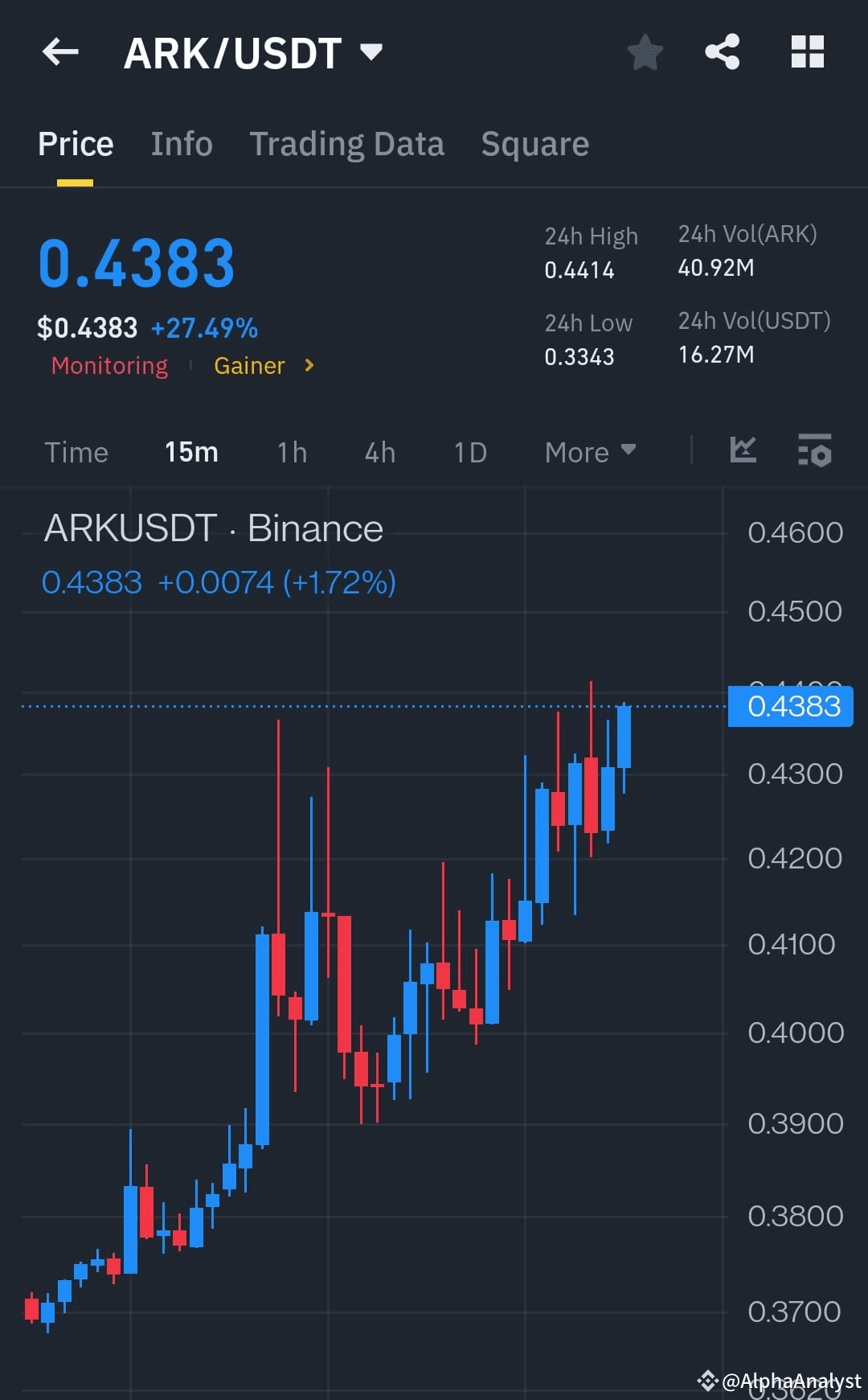Open the share icon
Image resolution: width=868 pixels, height=1400 pixels.
[722, 51]
